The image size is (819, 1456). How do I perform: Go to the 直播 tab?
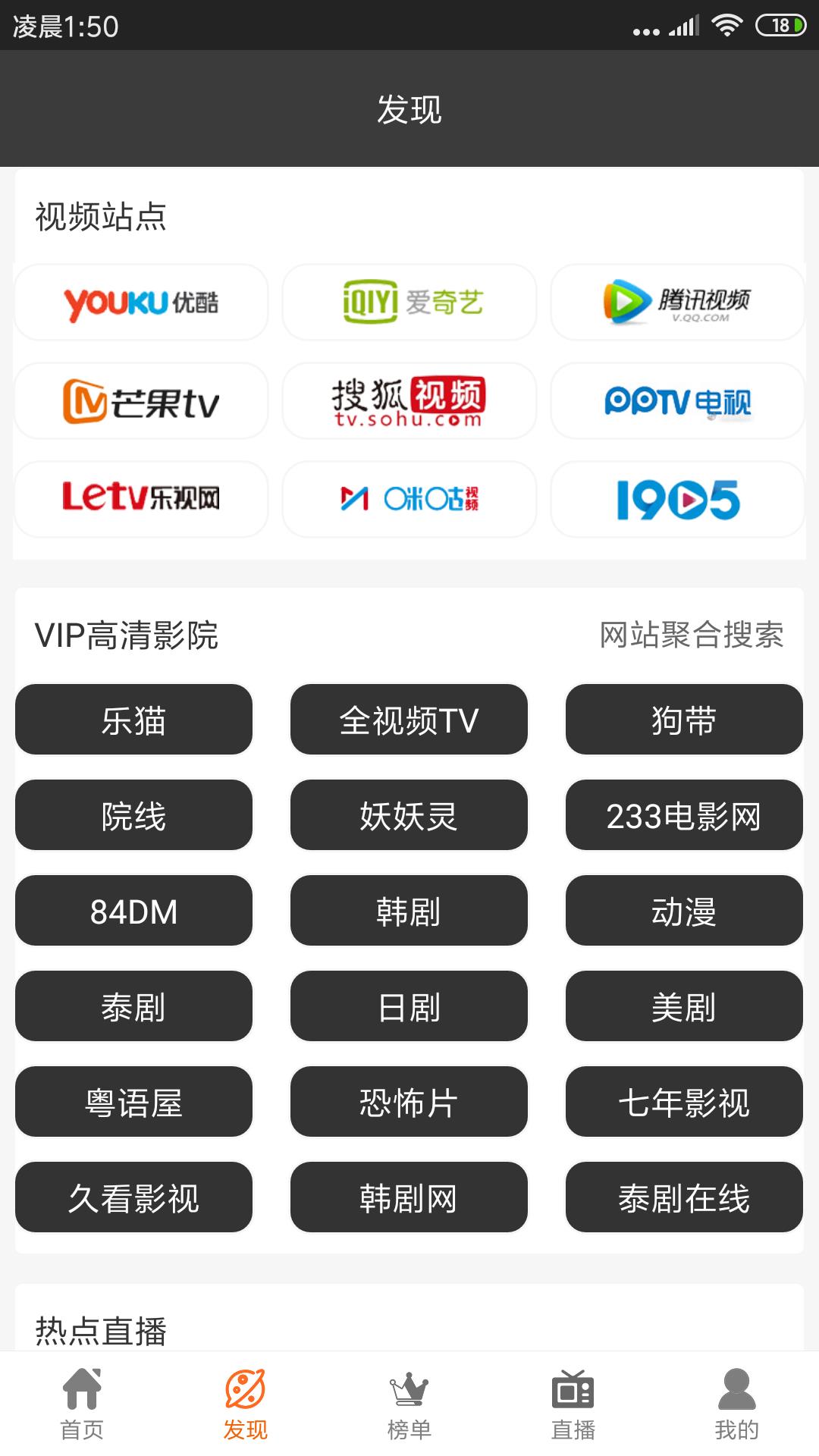tap(573, 1403)
